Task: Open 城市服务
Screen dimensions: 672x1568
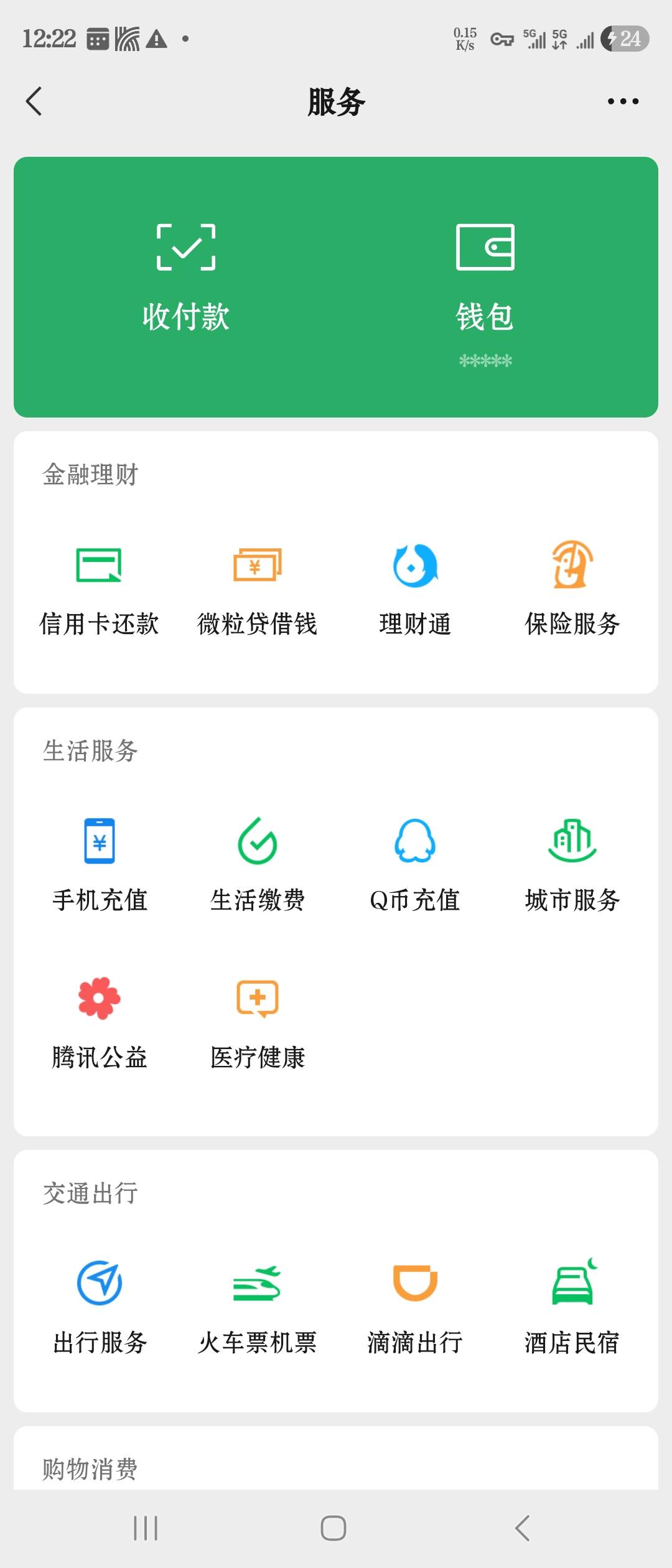Action: [x=572, y=865]
